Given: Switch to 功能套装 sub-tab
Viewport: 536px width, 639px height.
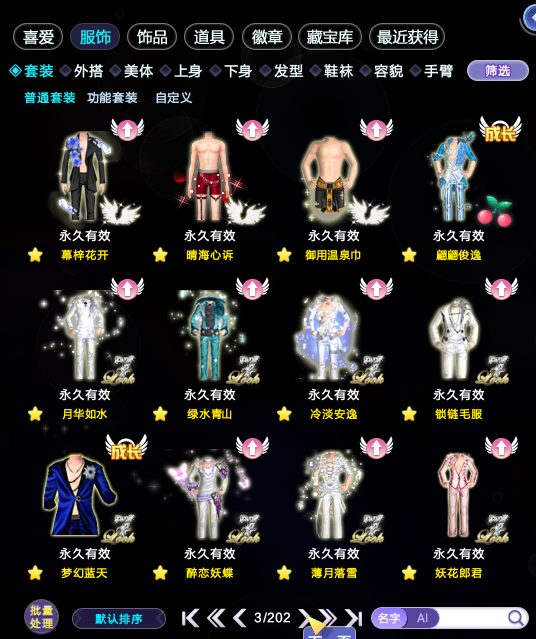Looking at the screenshot, I should [x=112, y=98].
